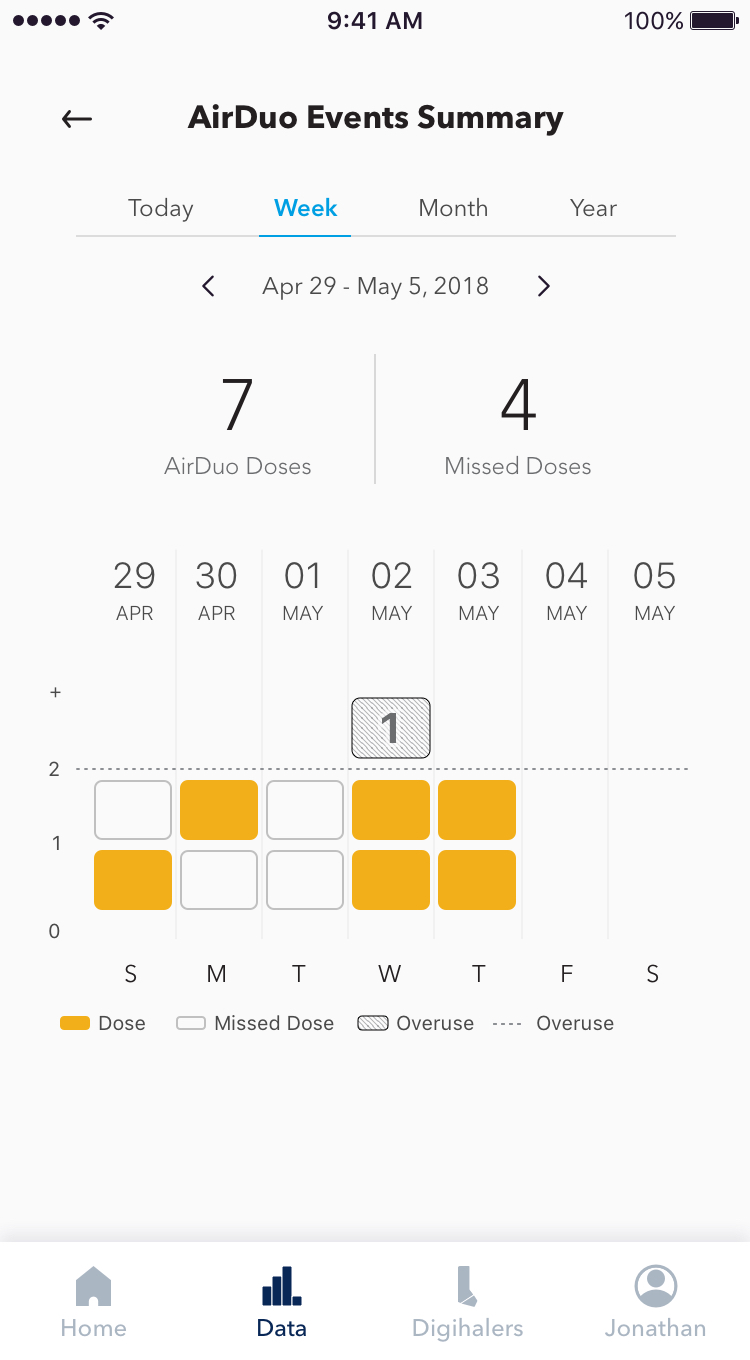Open the Data tab
Image resolution: width=750 pixels, height=1360 pixels.
[281, 1302]
